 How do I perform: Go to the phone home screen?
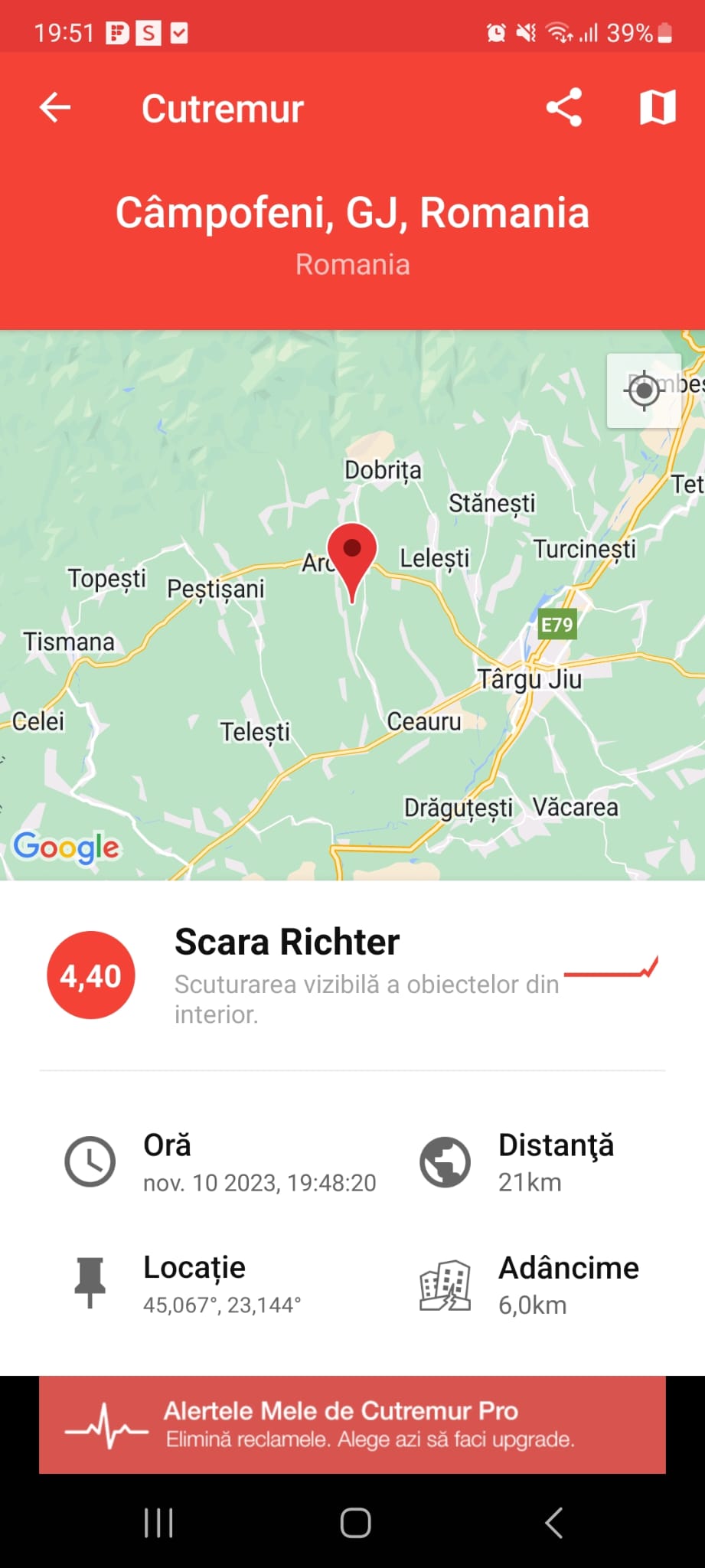pos(355,1523)
